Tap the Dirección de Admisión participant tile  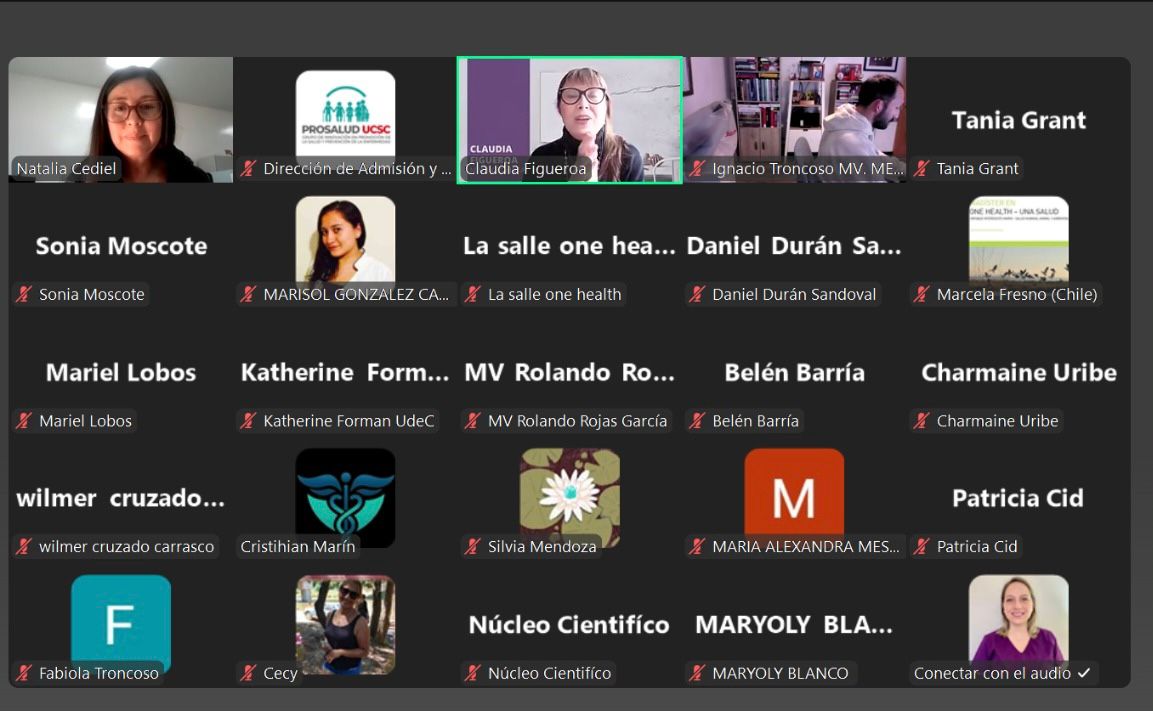345,119
